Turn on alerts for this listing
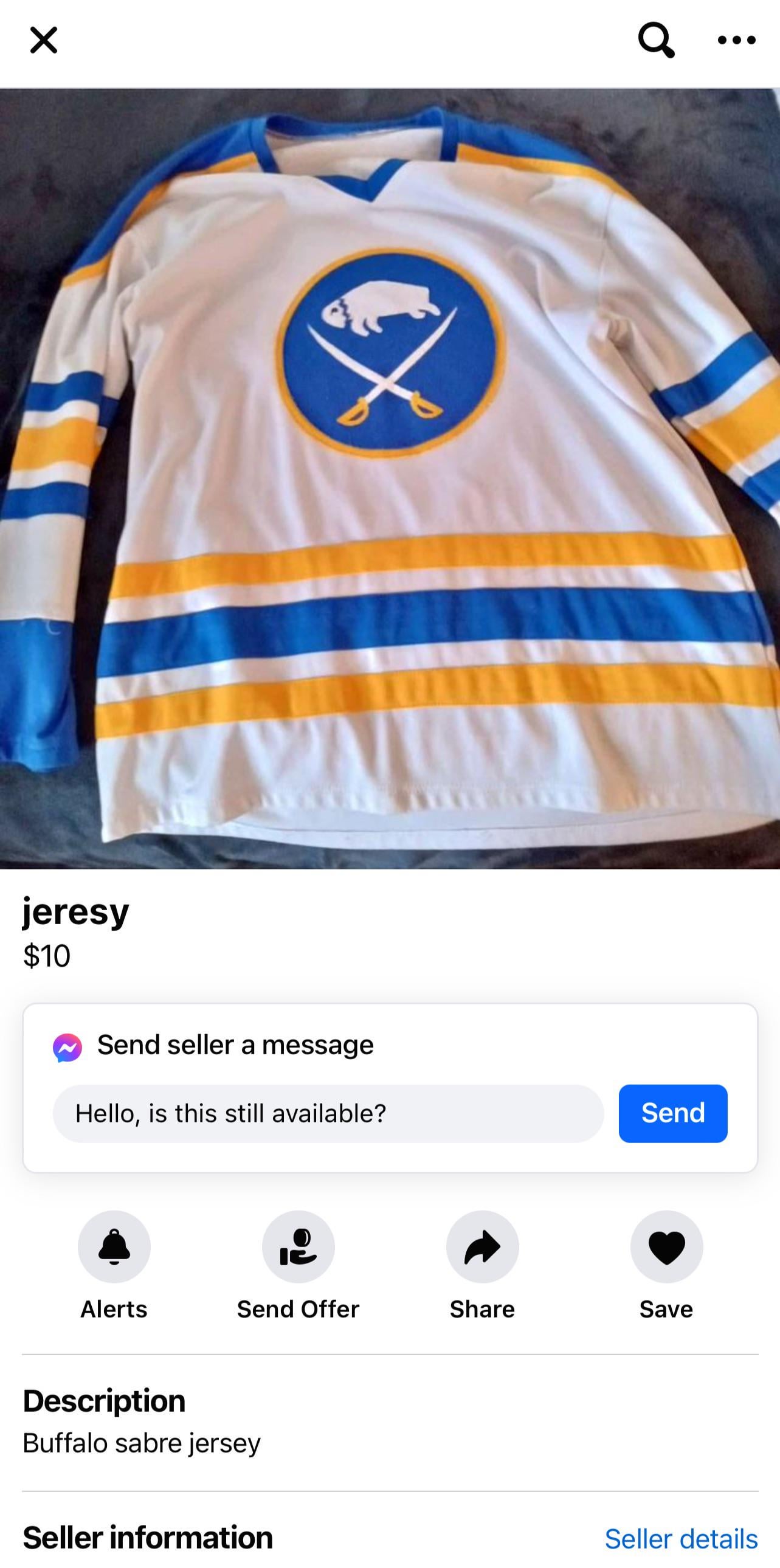Image resolution: width=780 pixels, height=1568 pixels. [x=114, y=1247]
